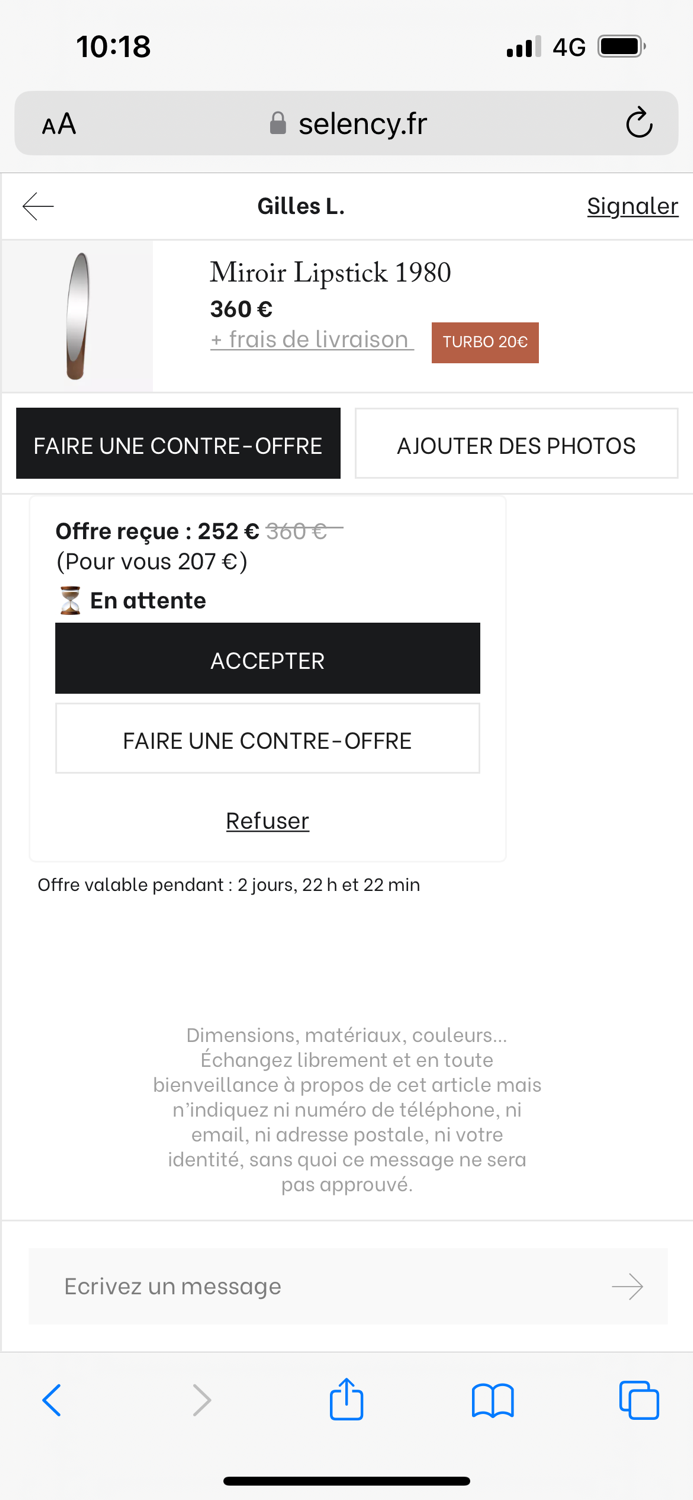
Task: Open Safari's AA text size menu
Action: [59, 124]
